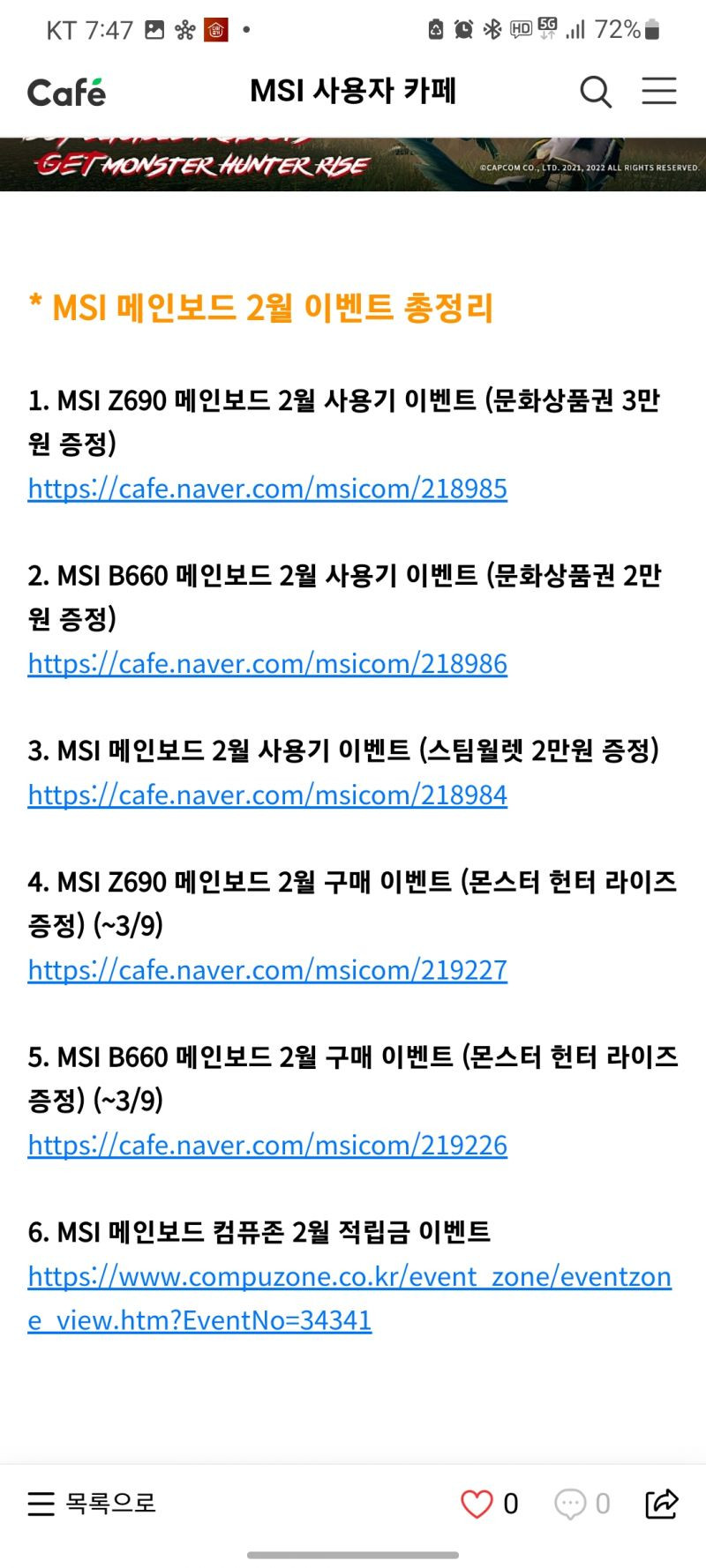Open comments via the speech bubble icon
706x1568 pixels.
[x=570, y=1504]
